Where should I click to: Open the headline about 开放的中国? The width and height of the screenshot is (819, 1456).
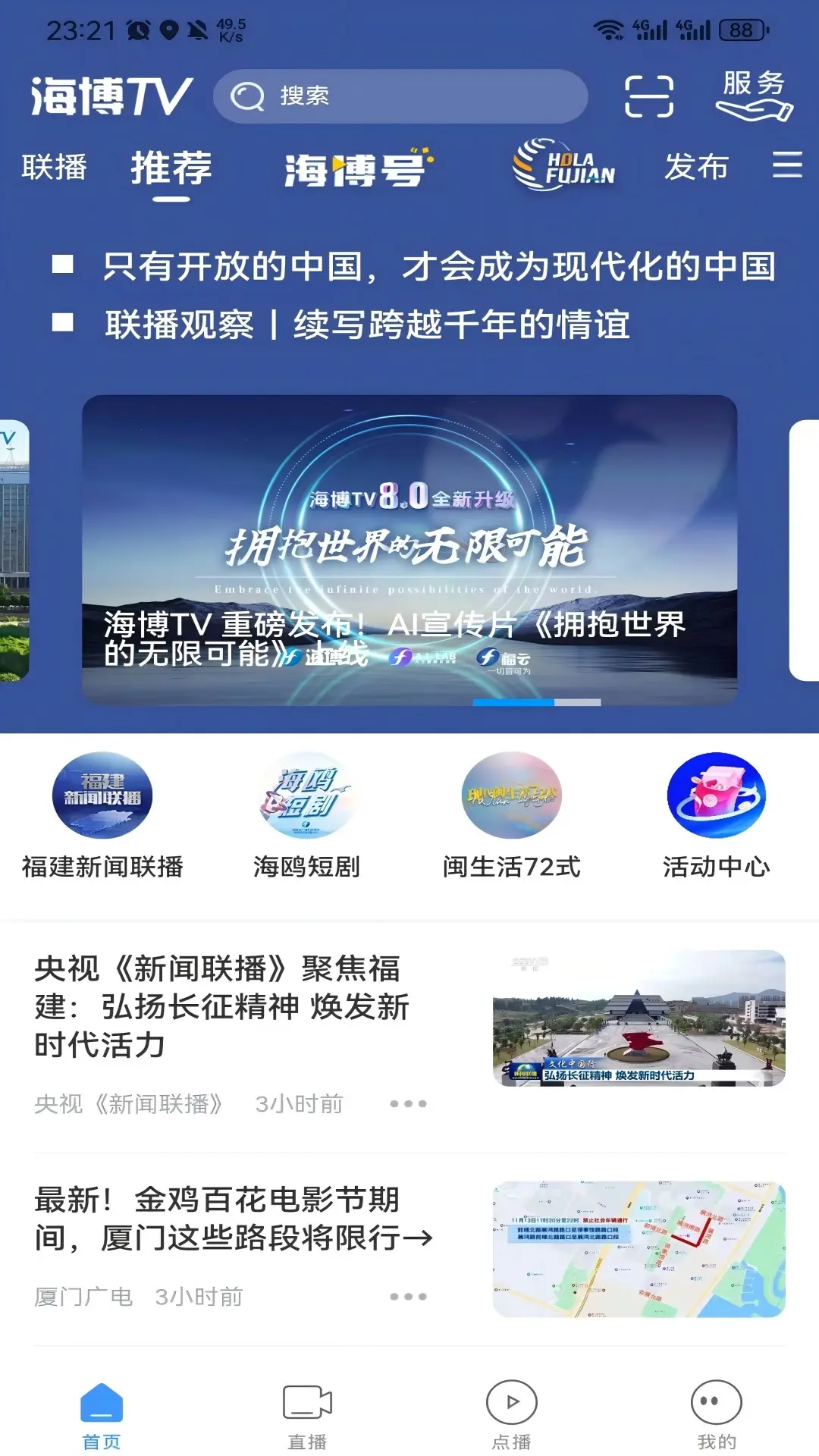click(x=438, y=265)
